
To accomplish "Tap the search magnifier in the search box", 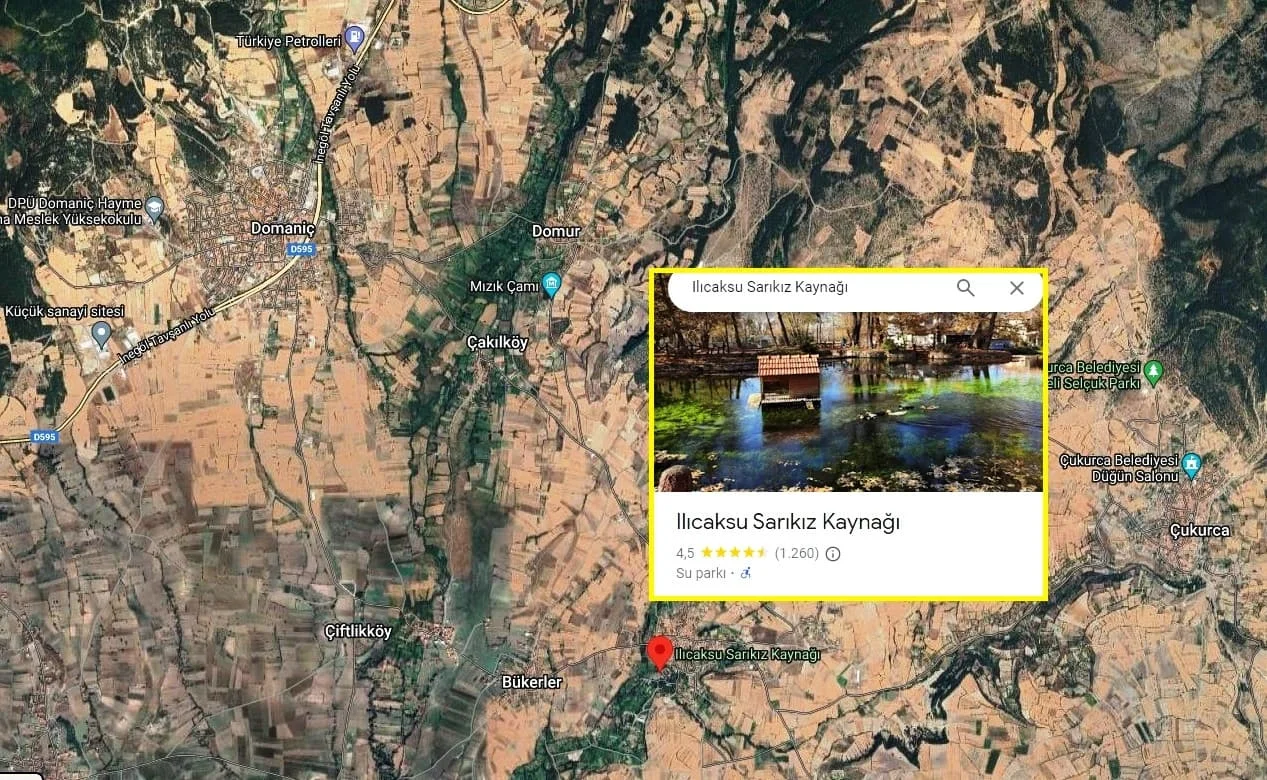I will pyautogui.click(x=965, y=288).
